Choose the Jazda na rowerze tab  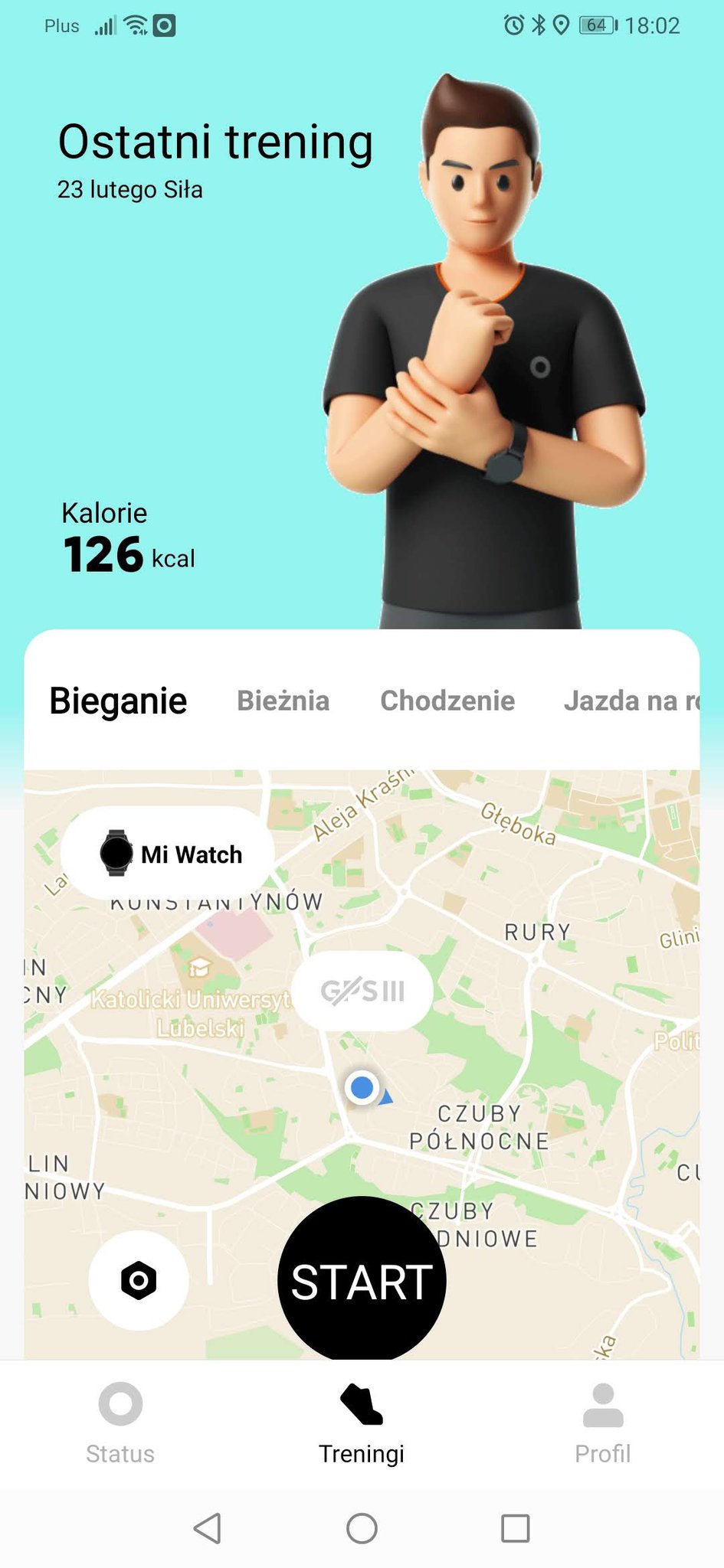[630, 701]
